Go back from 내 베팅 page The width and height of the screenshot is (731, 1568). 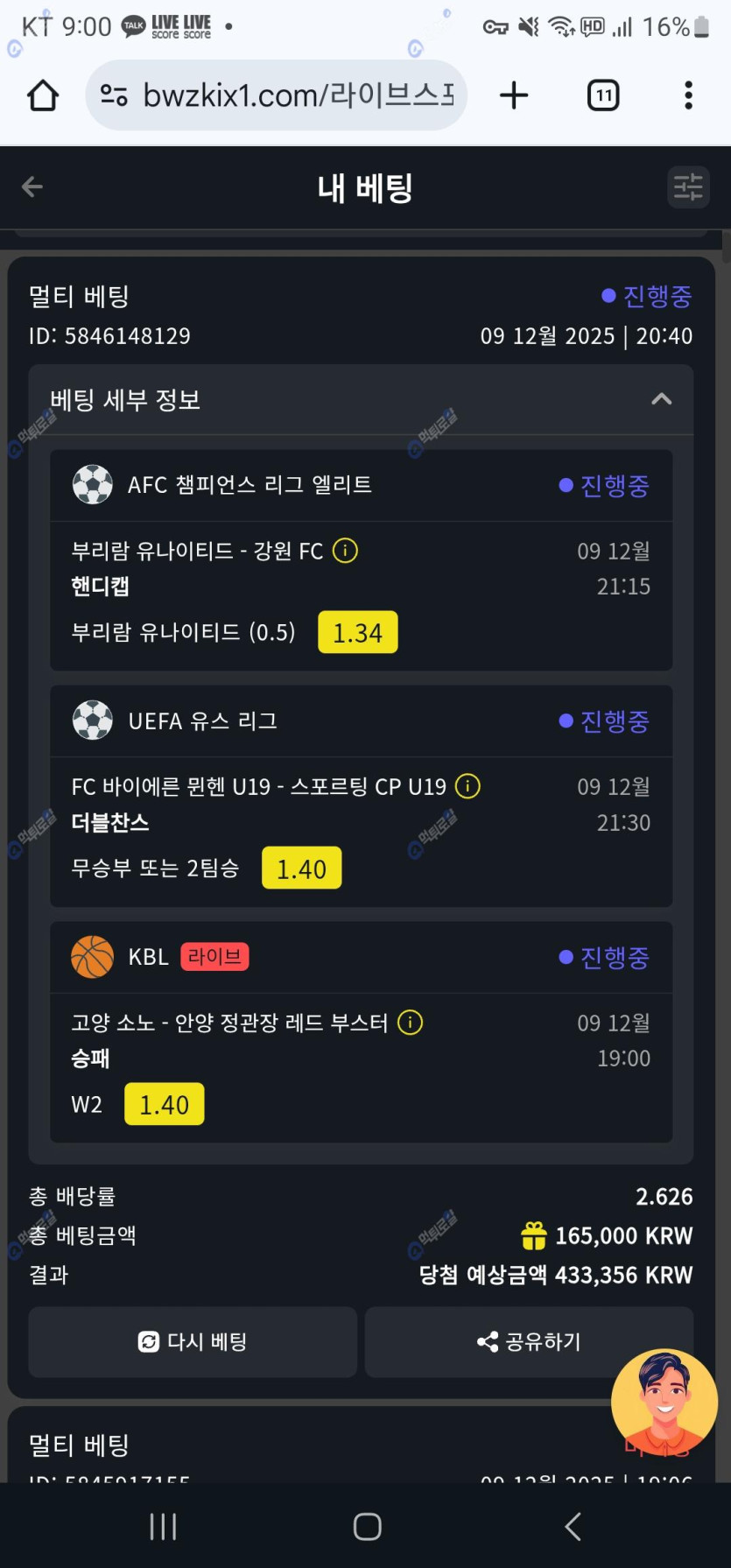32,186
